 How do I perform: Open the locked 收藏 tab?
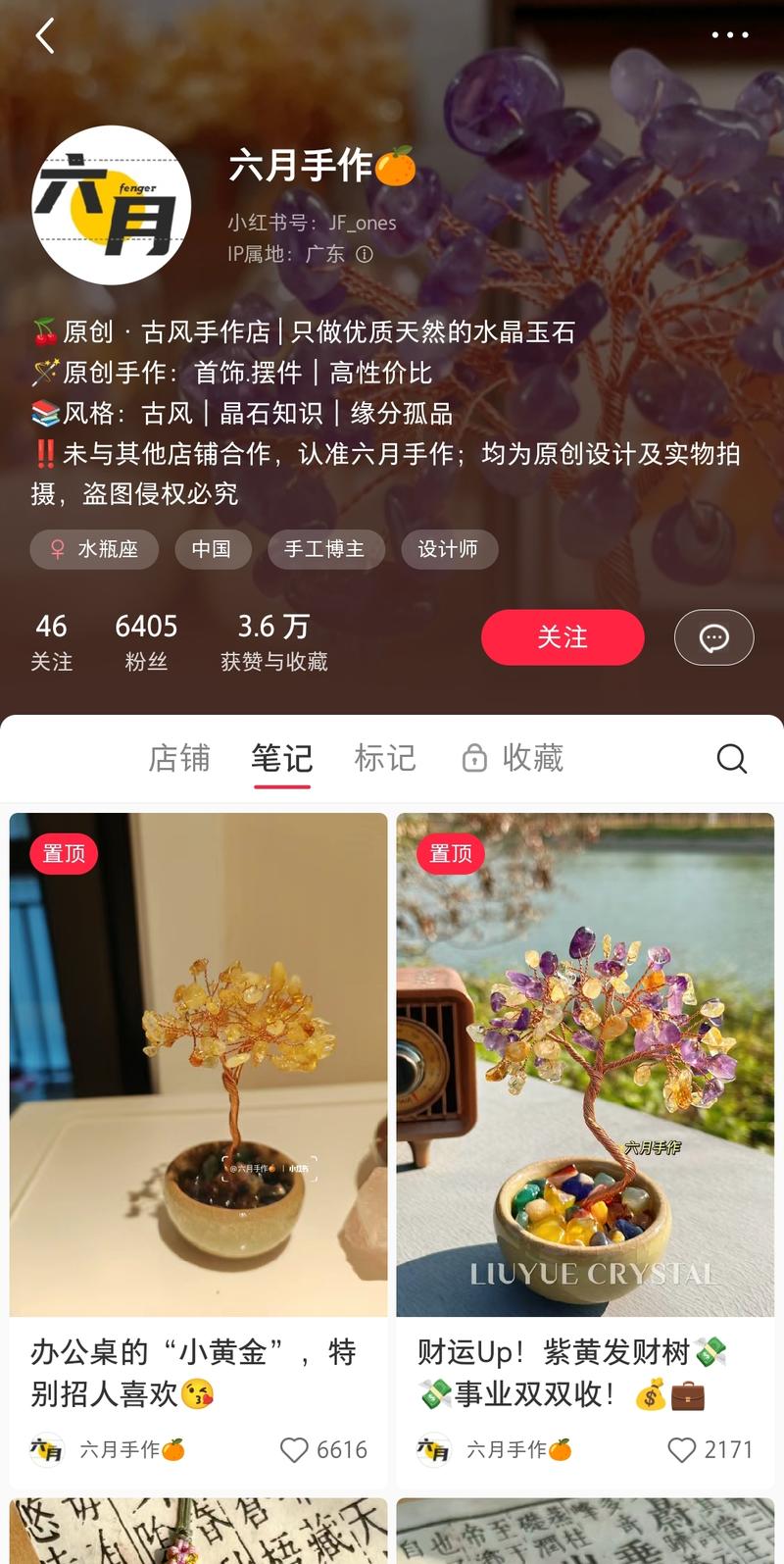(x=514, y=758)
